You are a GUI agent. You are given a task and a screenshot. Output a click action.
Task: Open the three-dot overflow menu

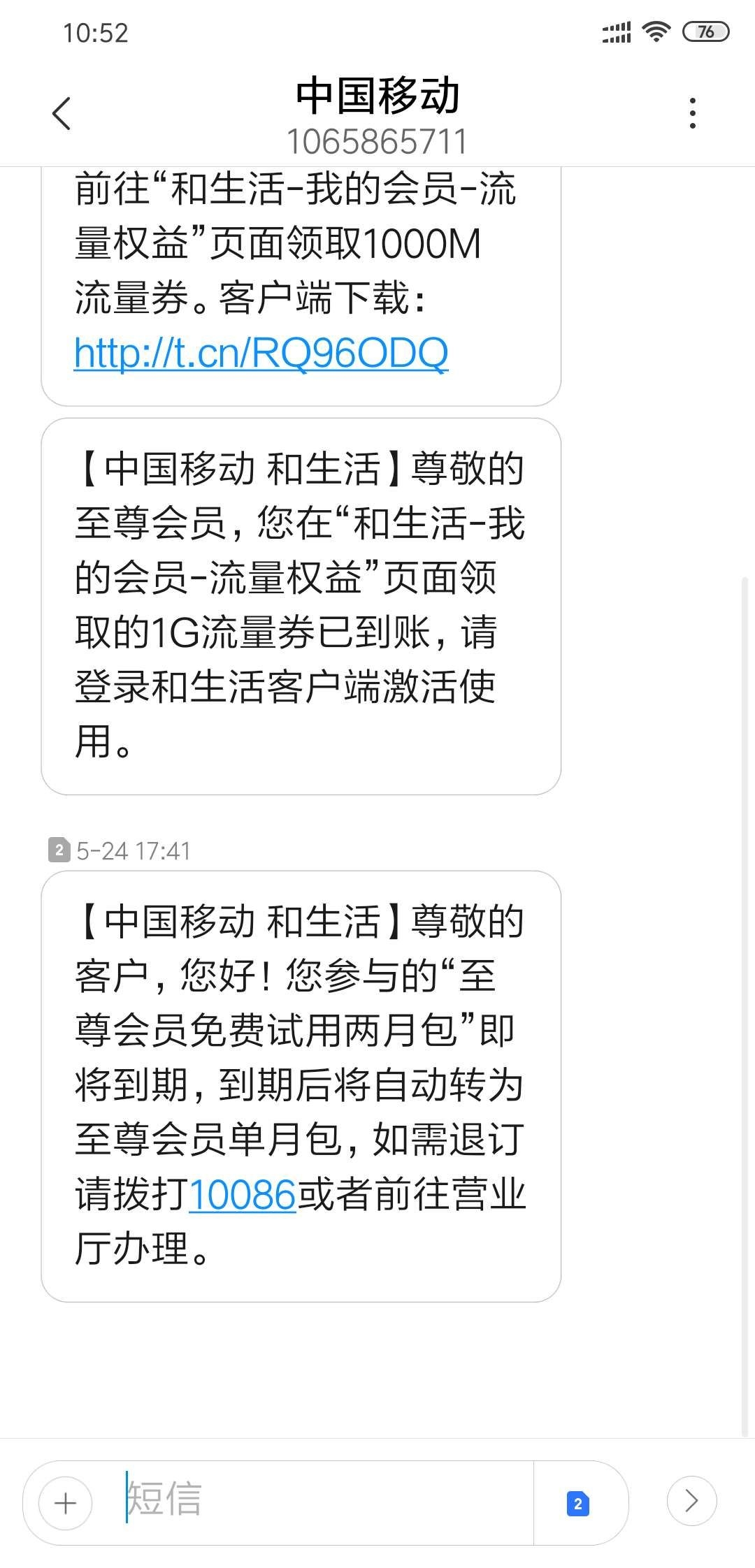click(x=692, y=113)
